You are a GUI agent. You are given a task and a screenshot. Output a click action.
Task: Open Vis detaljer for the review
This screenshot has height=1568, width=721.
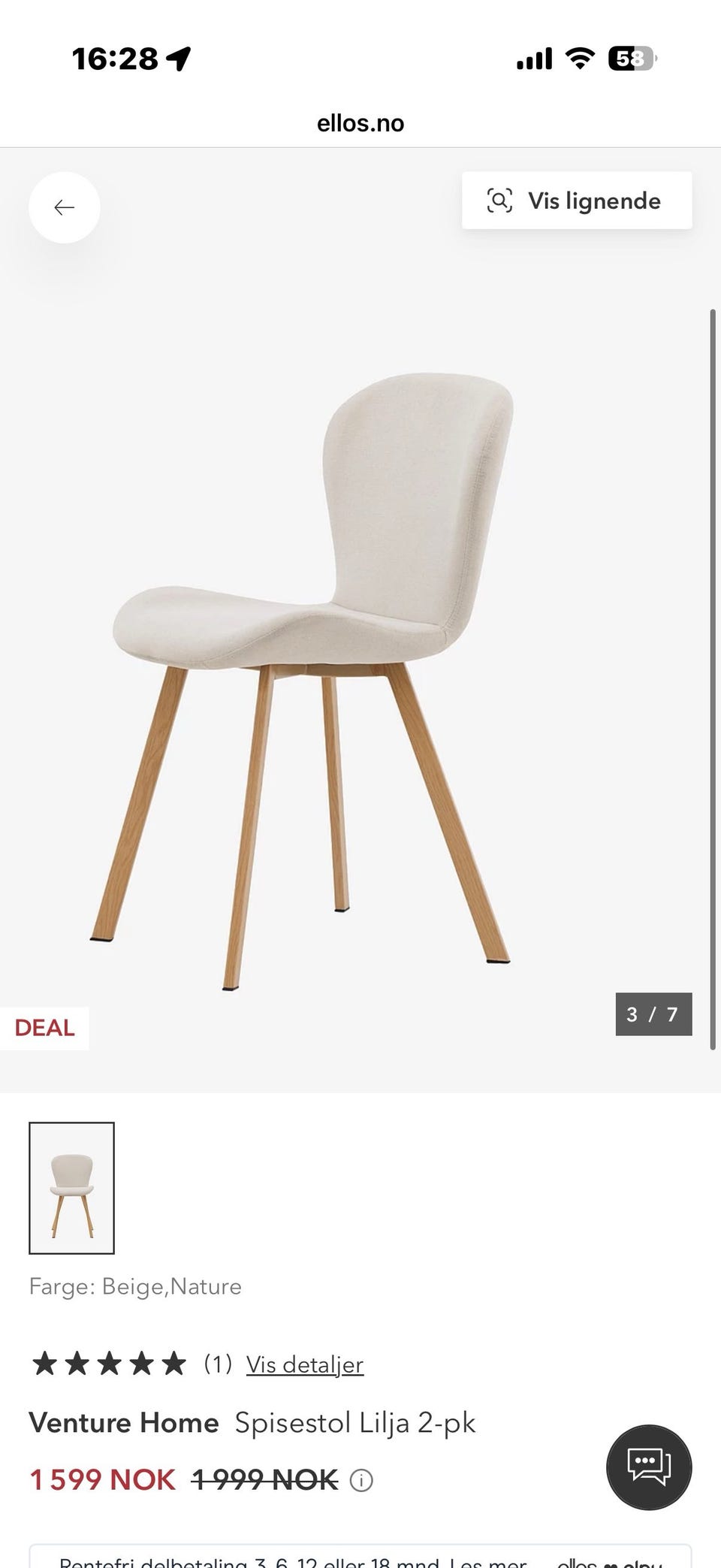tap(305, 1364)
